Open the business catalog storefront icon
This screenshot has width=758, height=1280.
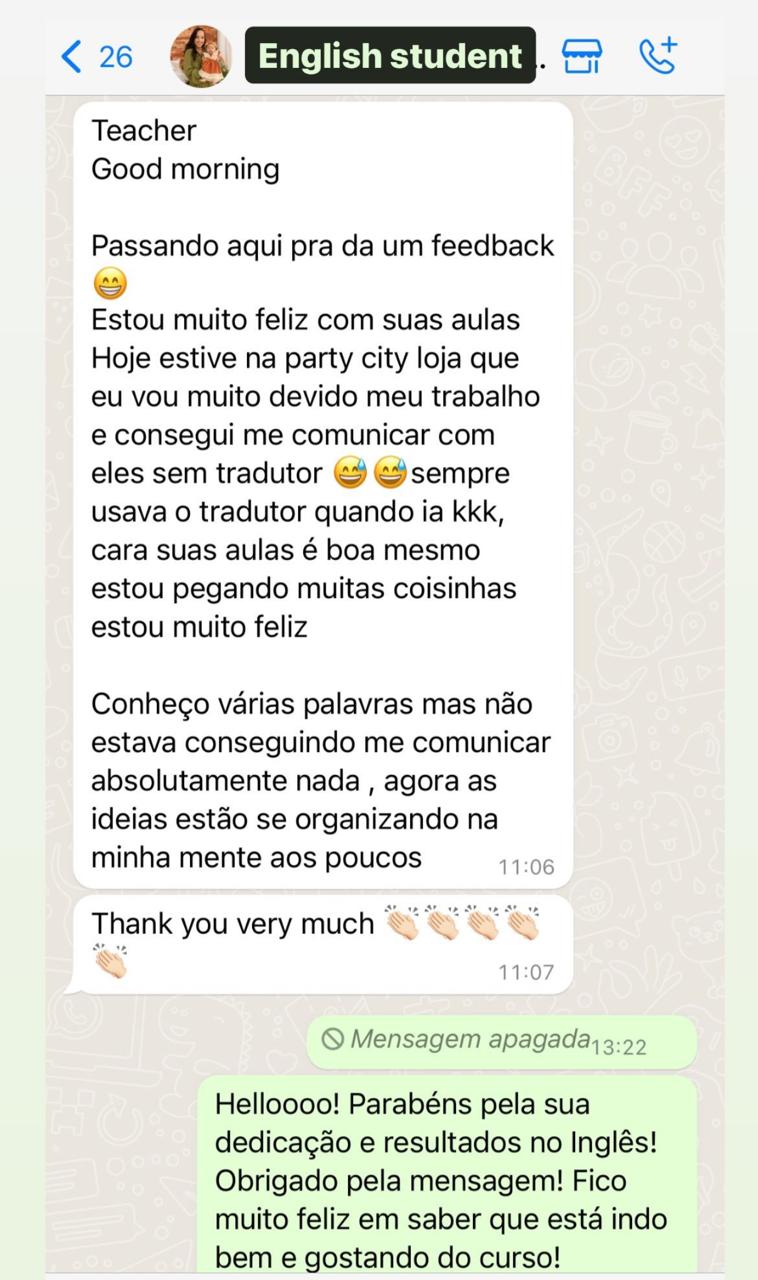point(582,56)
